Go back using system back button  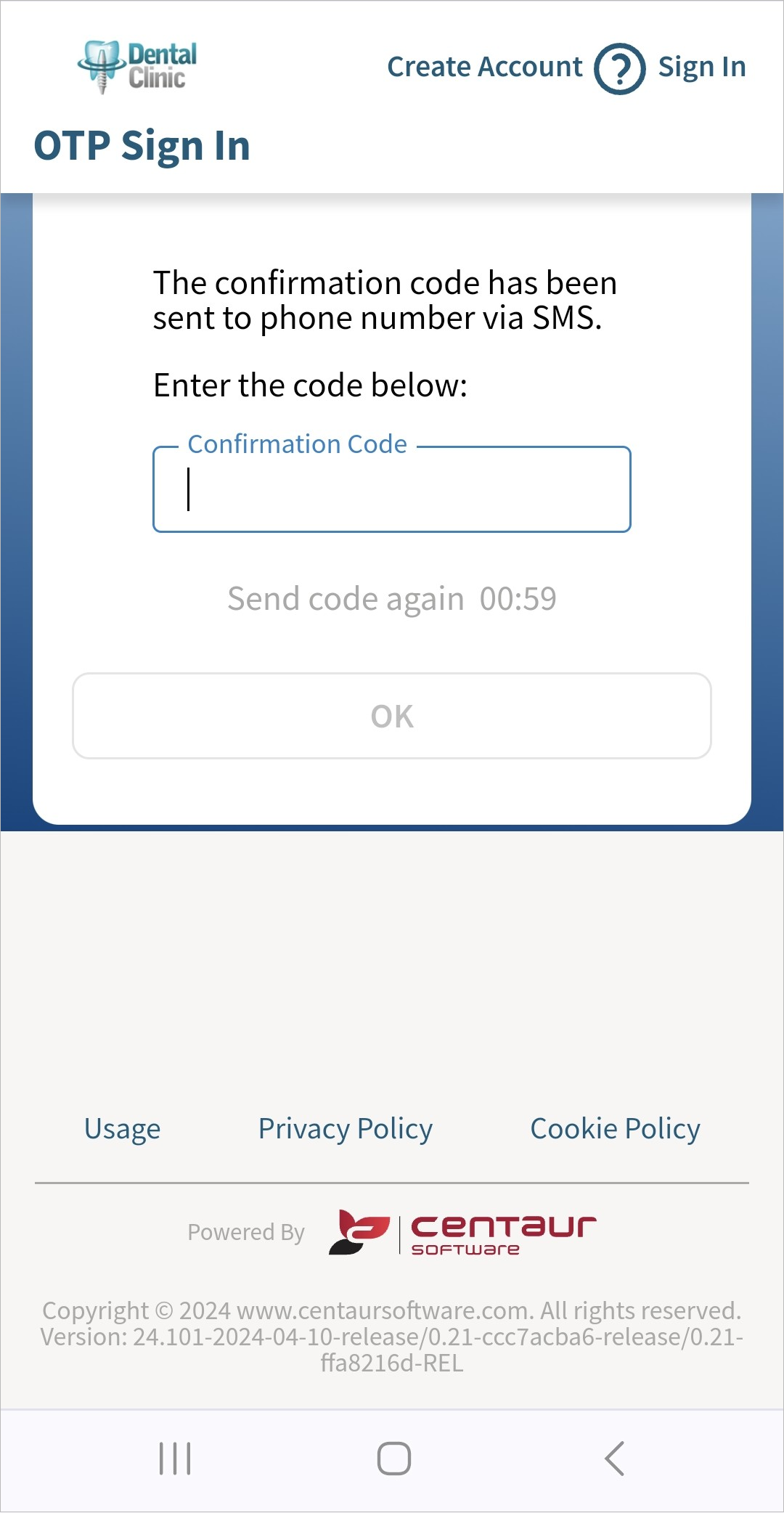[614, 1459]
